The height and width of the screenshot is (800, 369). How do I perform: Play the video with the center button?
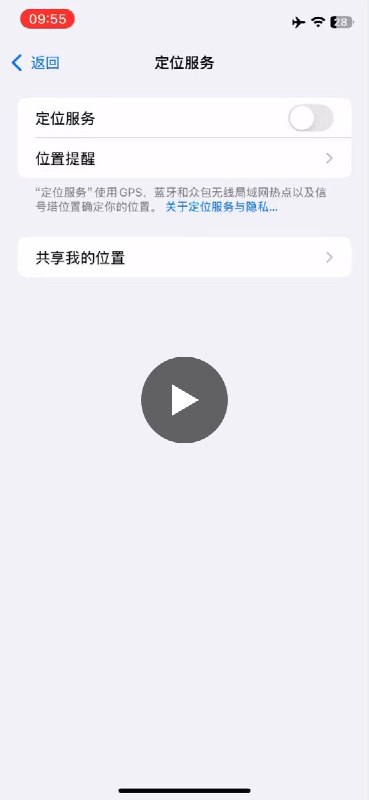coord(184,399)
